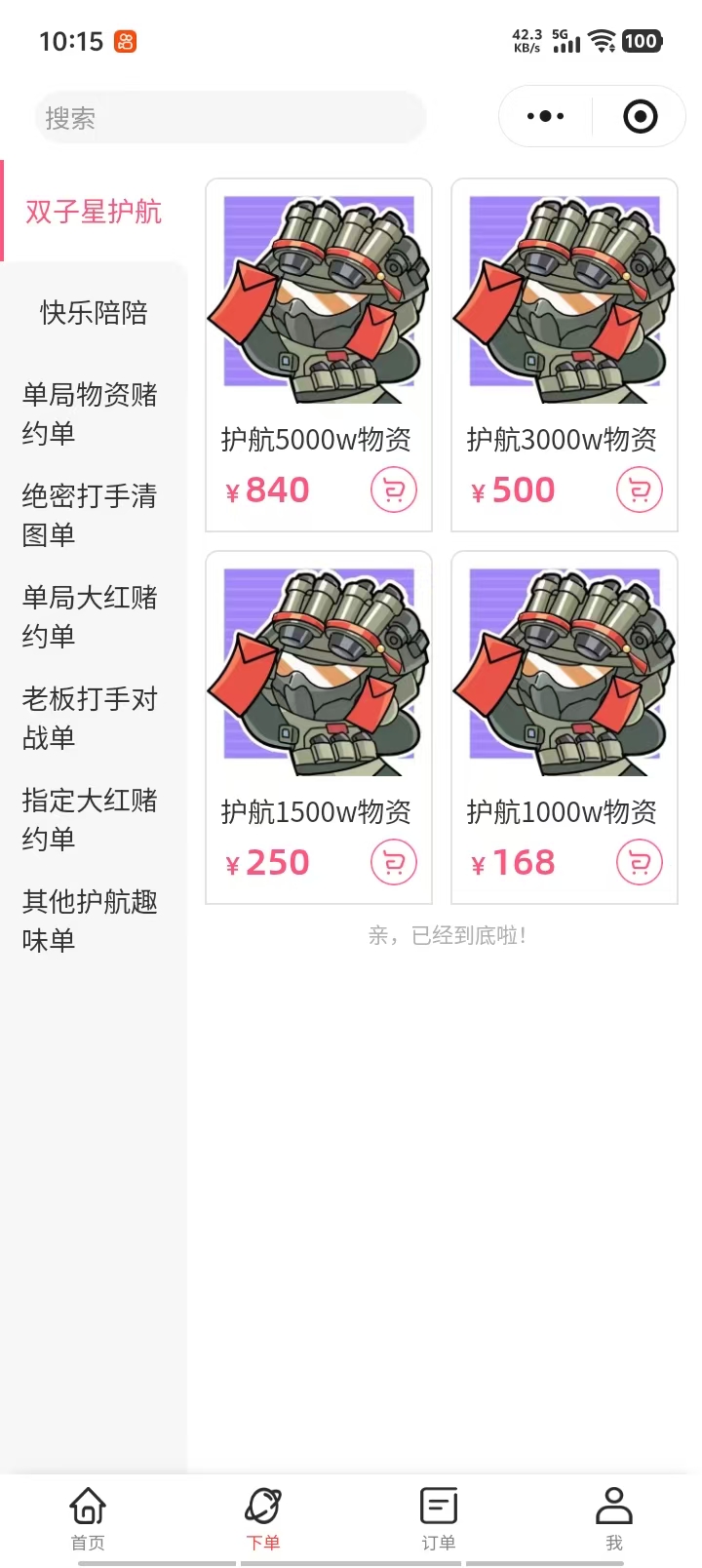Switch to the 订单 tab
The image size is (702, 1568).
pyautogui.click(x=439, y=1517)
